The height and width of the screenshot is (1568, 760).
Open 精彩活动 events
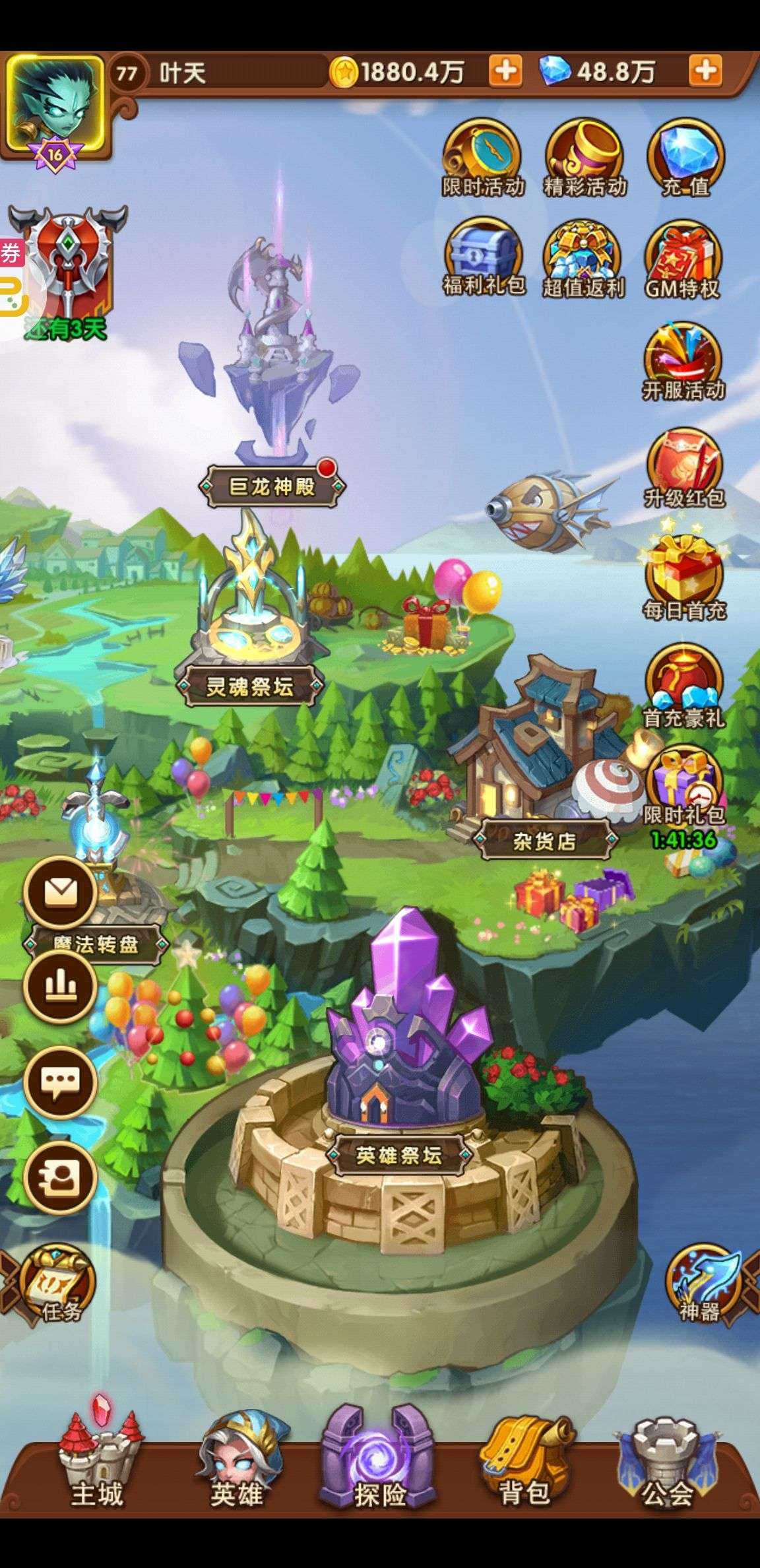(585, 158)
